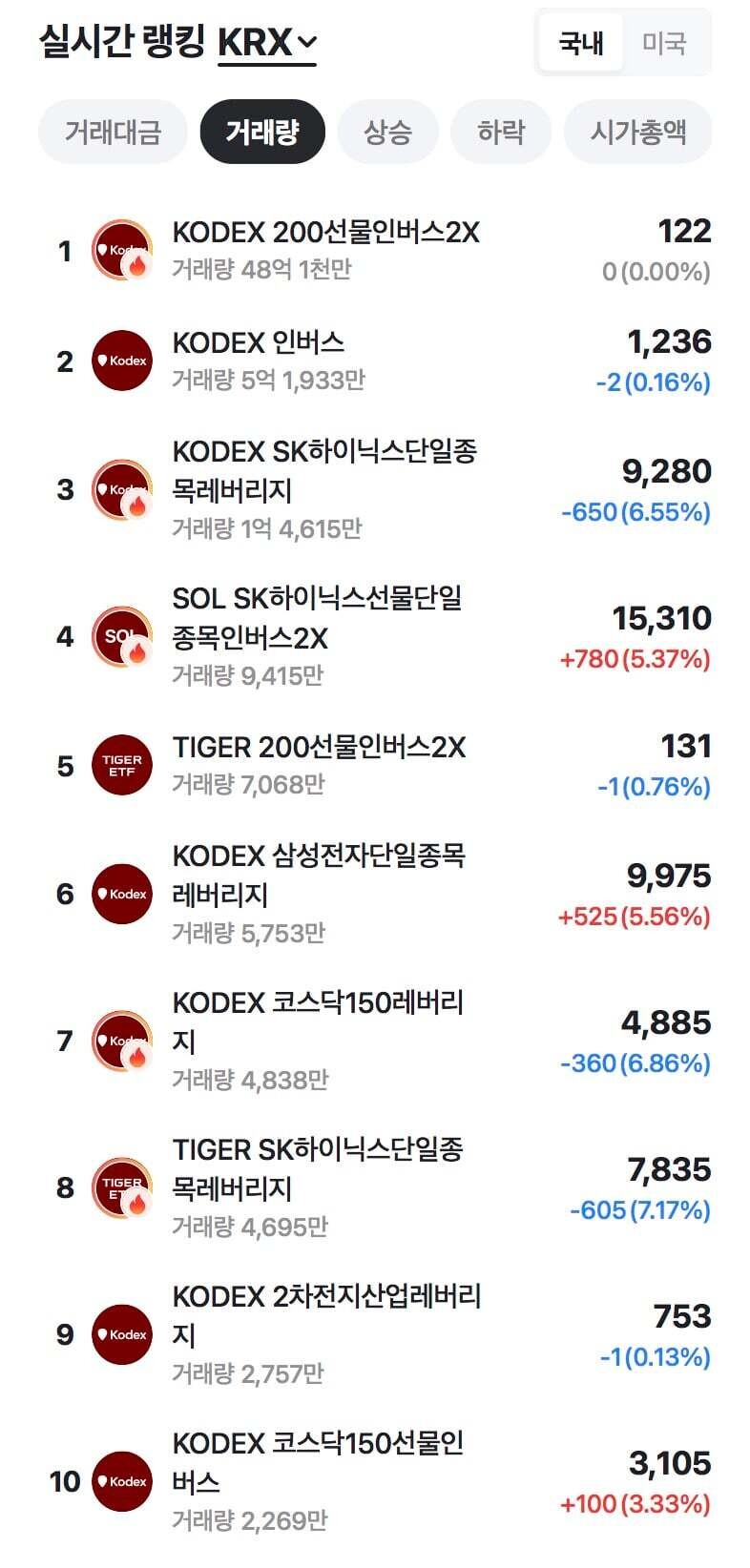Screen dimensions: 750x1568
Task: Open KODEX SK하이닉스단일종목레버리지
Action: tap(375, 490)
